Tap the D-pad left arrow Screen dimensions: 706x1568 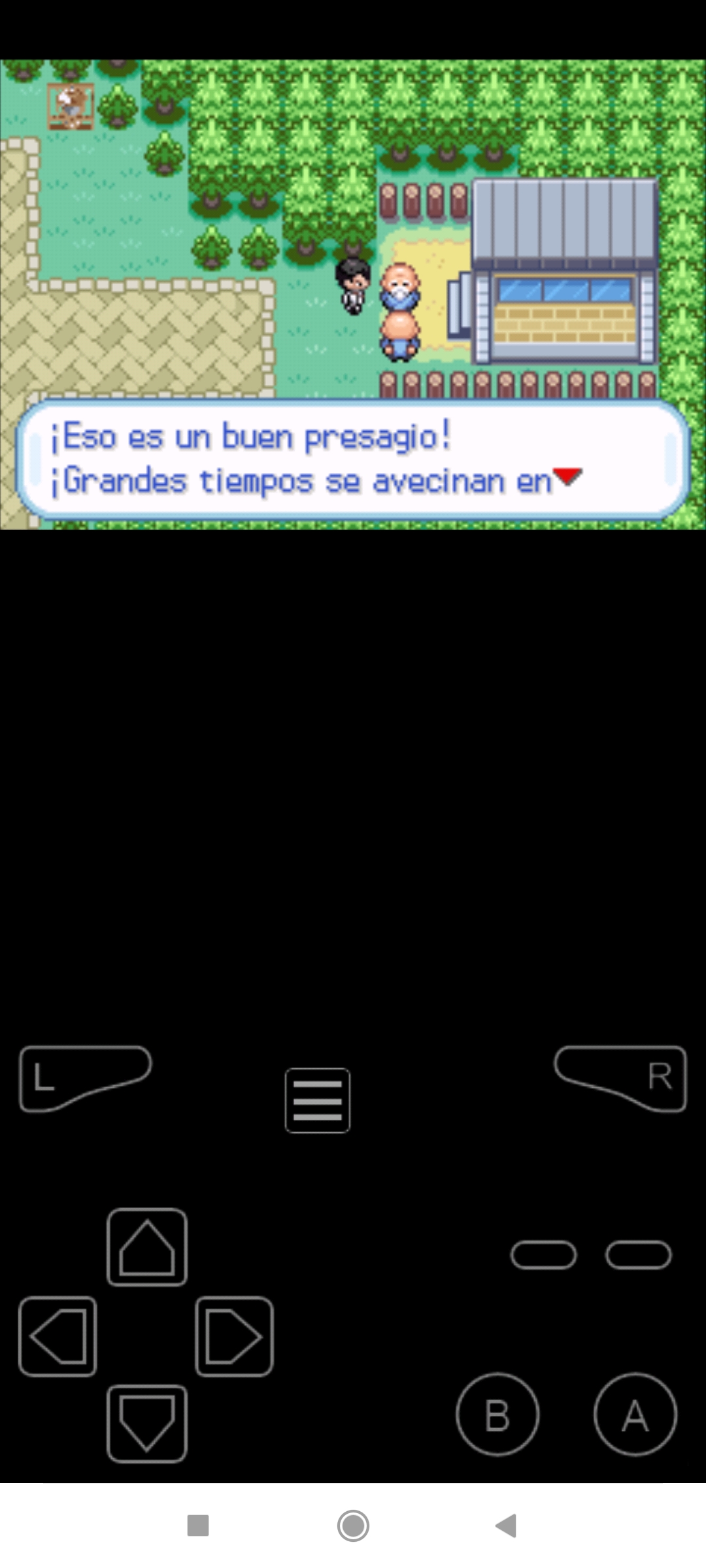[58, 1336]
